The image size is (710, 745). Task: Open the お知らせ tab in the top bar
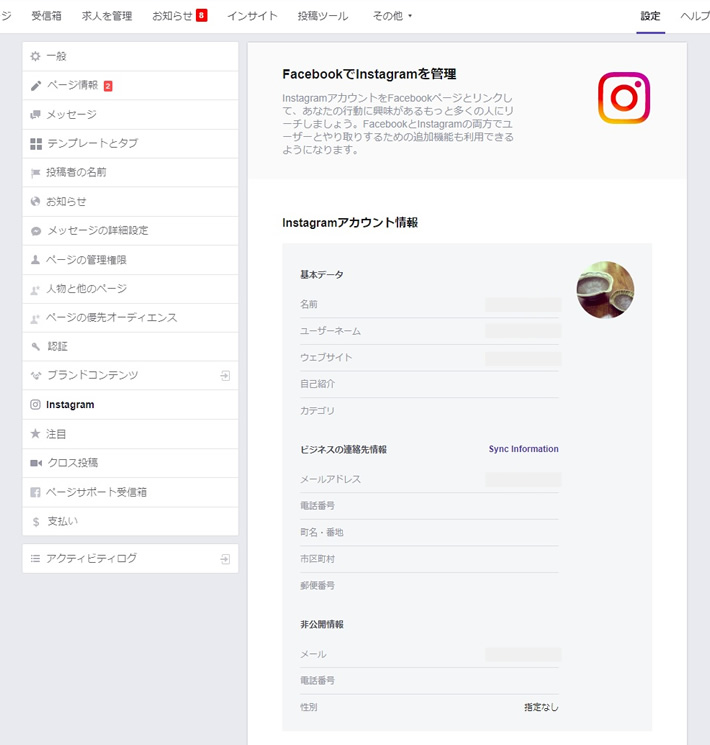[x=172, y=16]
